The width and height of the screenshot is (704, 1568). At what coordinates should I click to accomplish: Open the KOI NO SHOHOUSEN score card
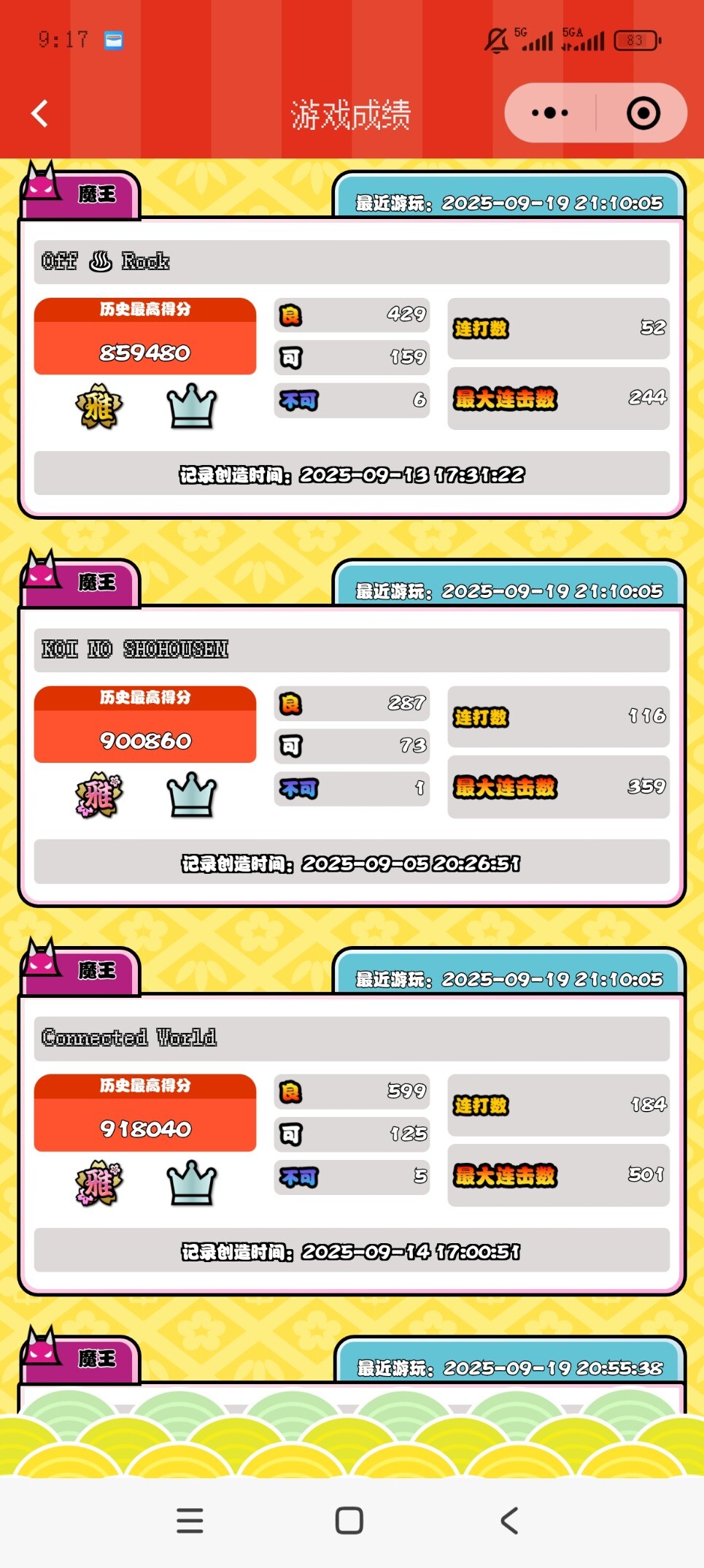point(352,756)
